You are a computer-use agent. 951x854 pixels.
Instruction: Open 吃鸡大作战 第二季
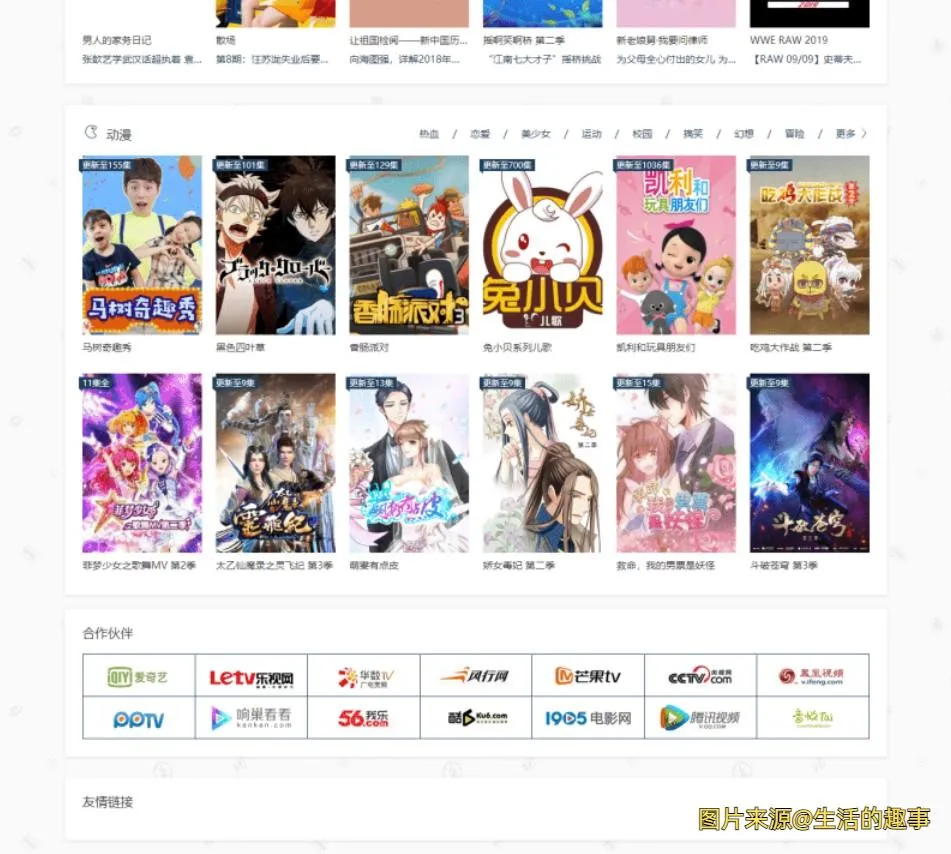(809, 245)
